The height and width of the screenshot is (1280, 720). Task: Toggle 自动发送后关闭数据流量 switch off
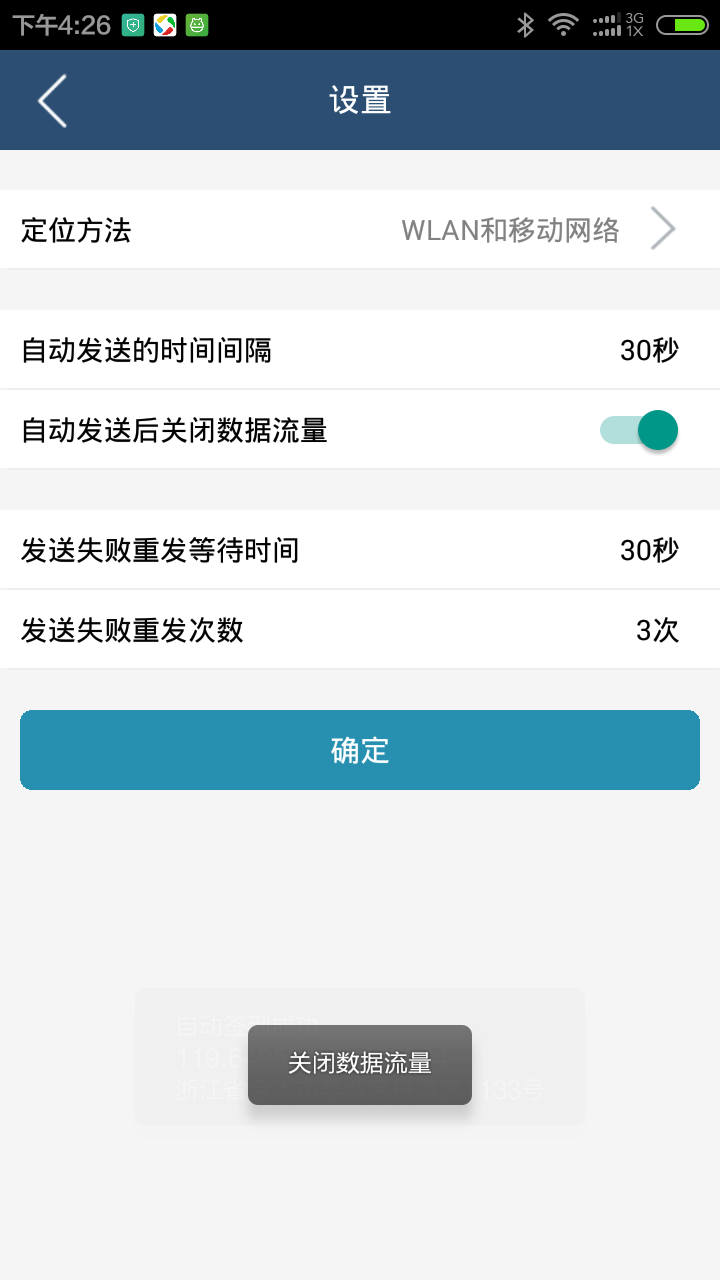(640, 430)
